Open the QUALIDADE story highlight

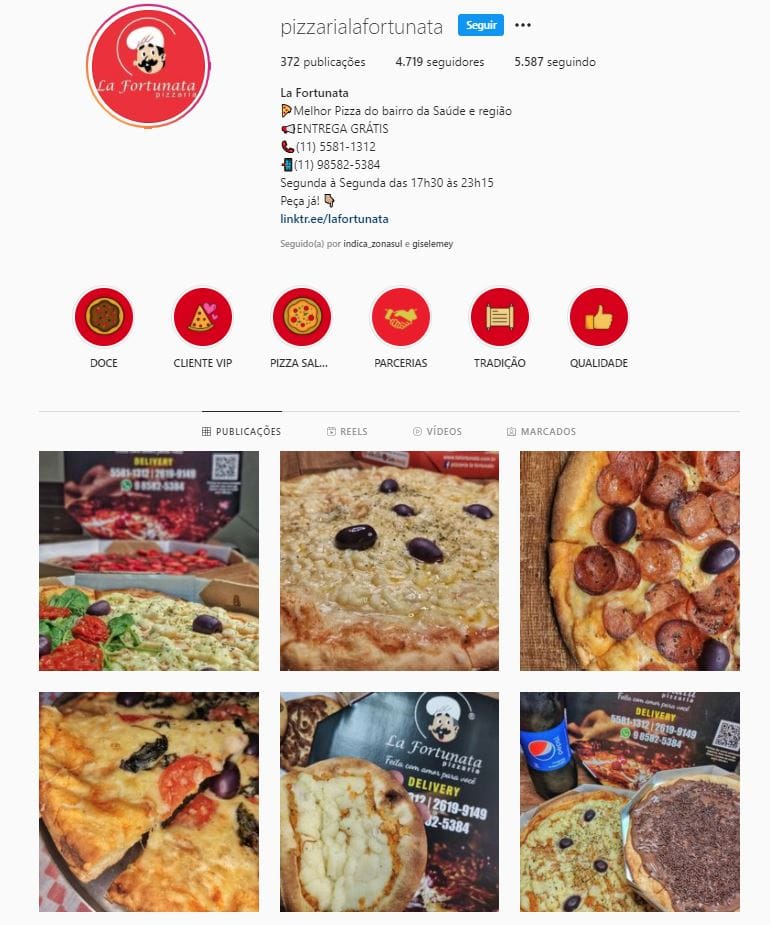(598, 317)
